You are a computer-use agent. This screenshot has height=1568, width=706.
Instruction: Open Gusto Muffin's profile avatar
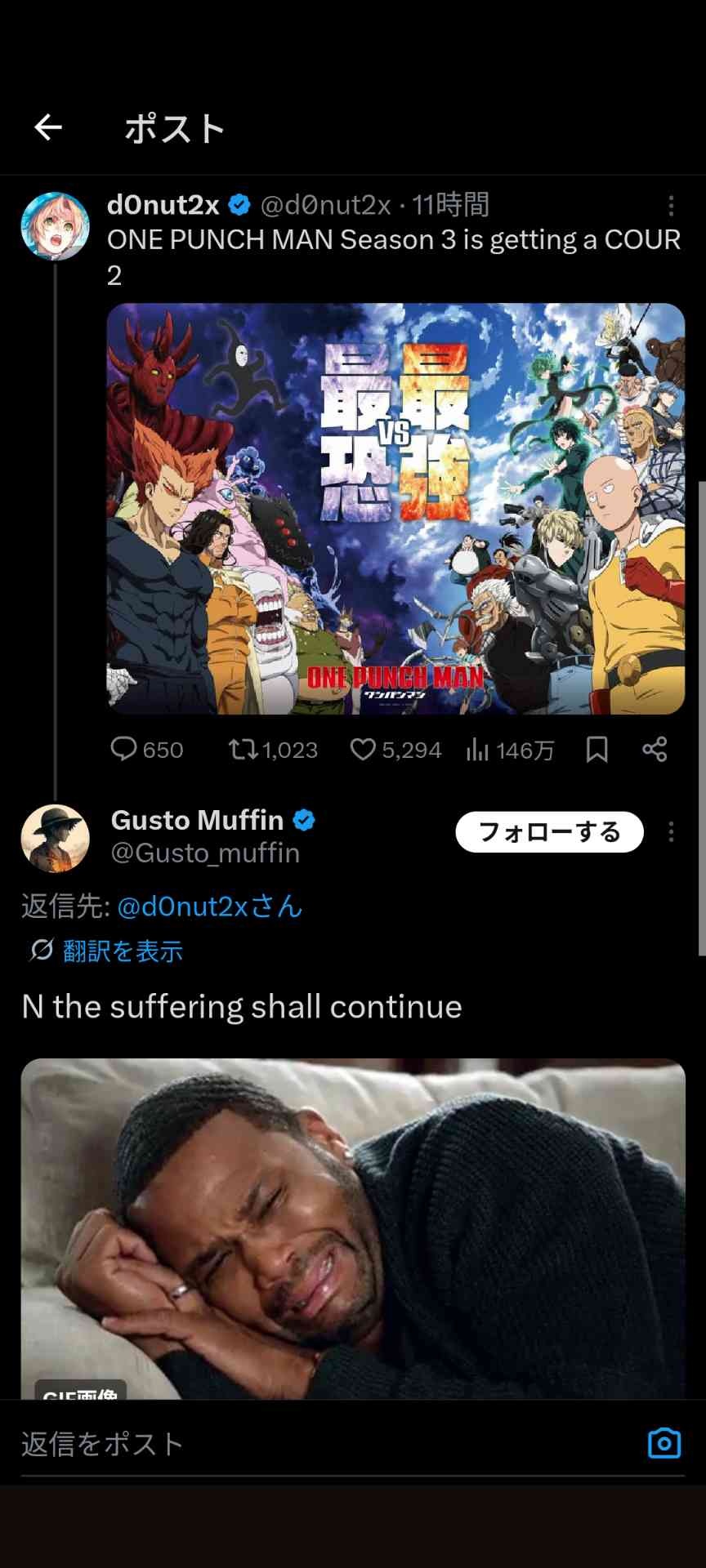pos(55,838)
